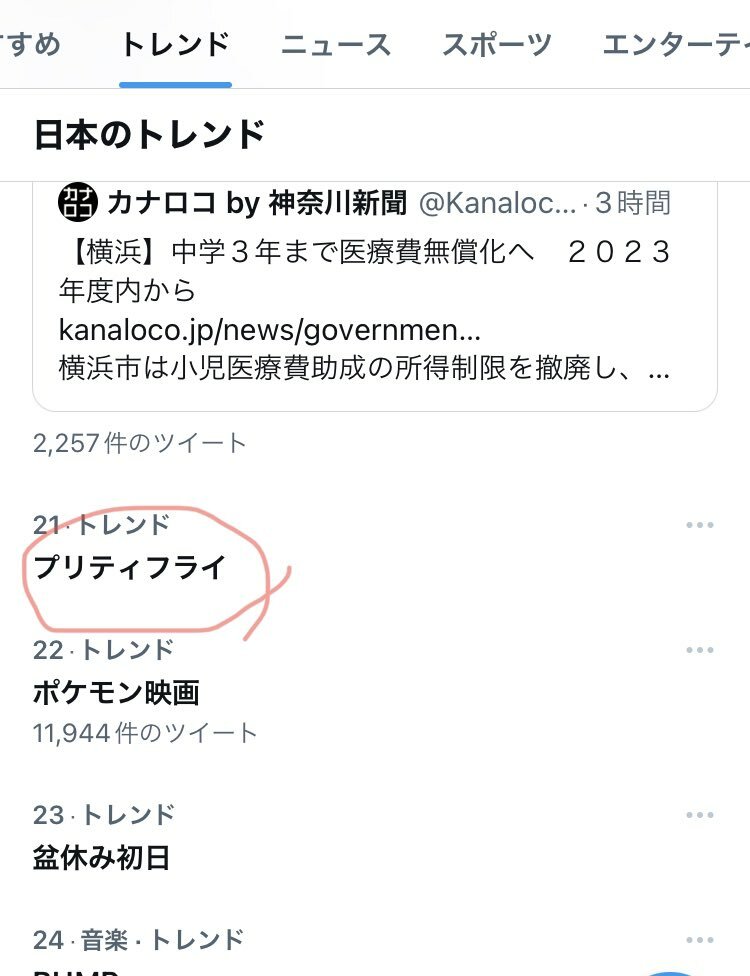Open more options for trend number 24
This screenshot has height=976, width=750.
pyautogui.click(x=700, y=940)
